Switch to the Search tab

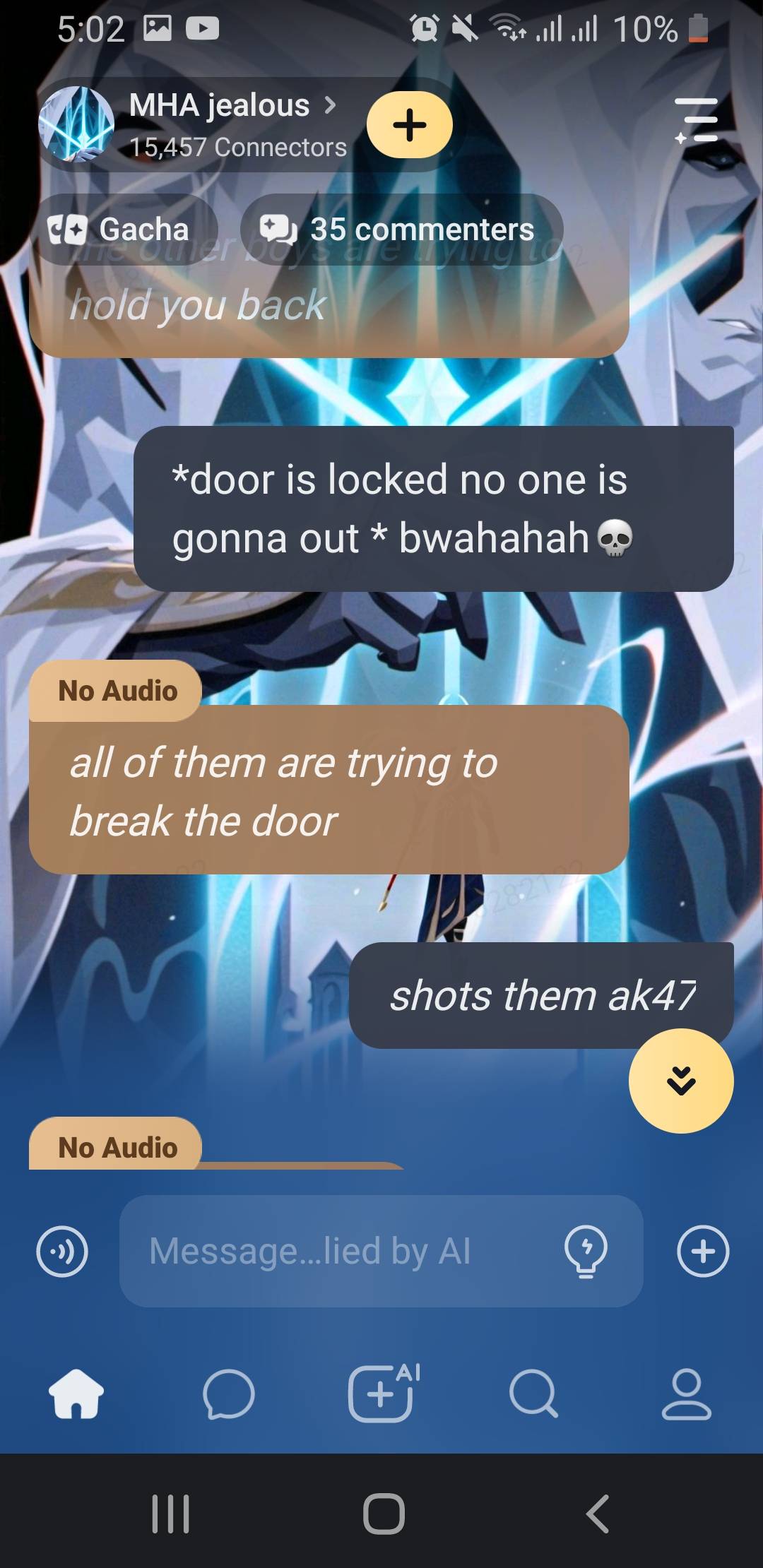533,1394
